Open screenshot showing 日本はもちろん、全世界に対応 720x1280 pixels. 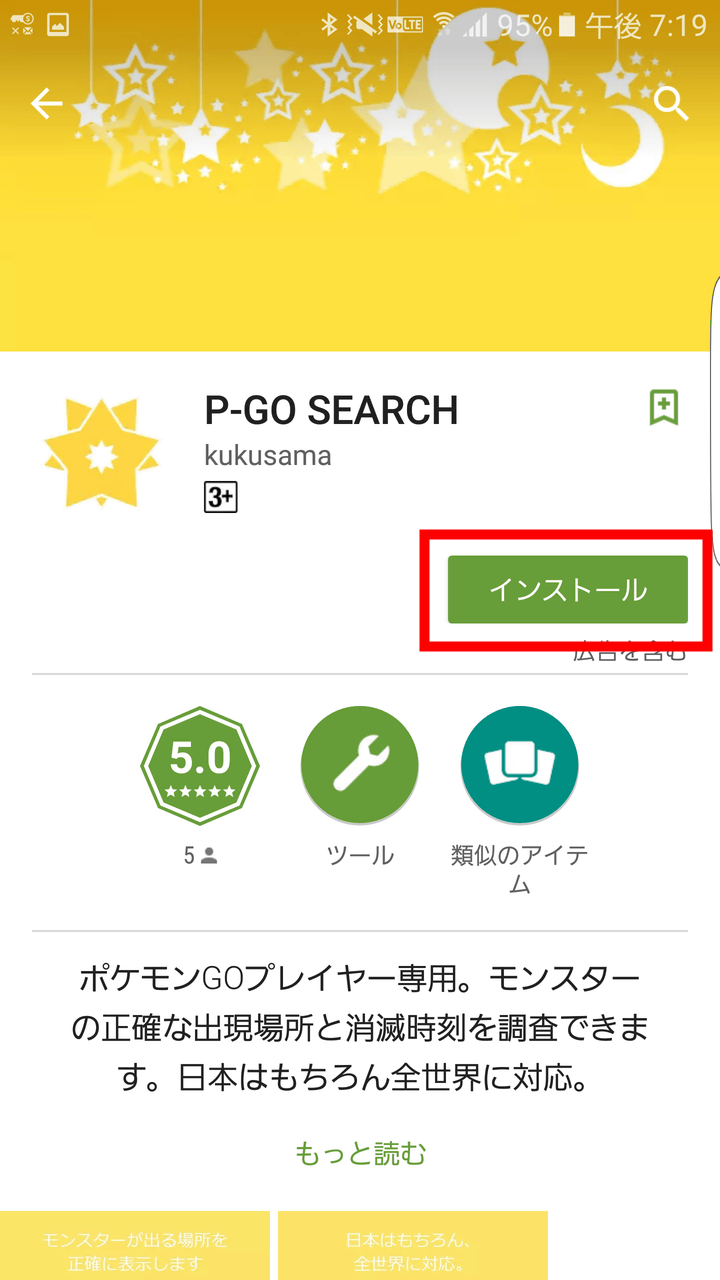(x=413, y=1246)
